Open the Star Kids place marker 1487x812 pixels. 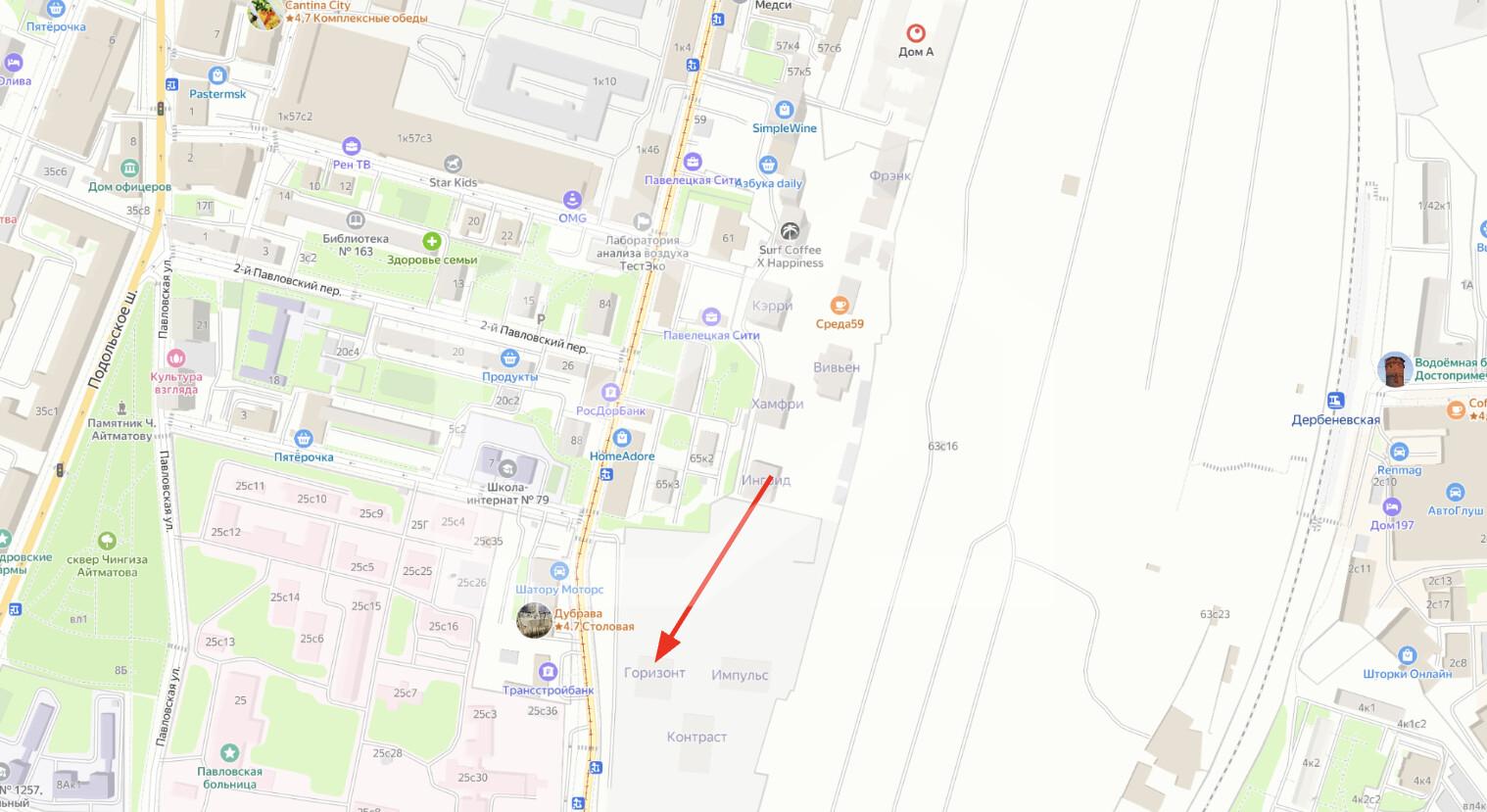pyautogui.click(x=453, y=164)
